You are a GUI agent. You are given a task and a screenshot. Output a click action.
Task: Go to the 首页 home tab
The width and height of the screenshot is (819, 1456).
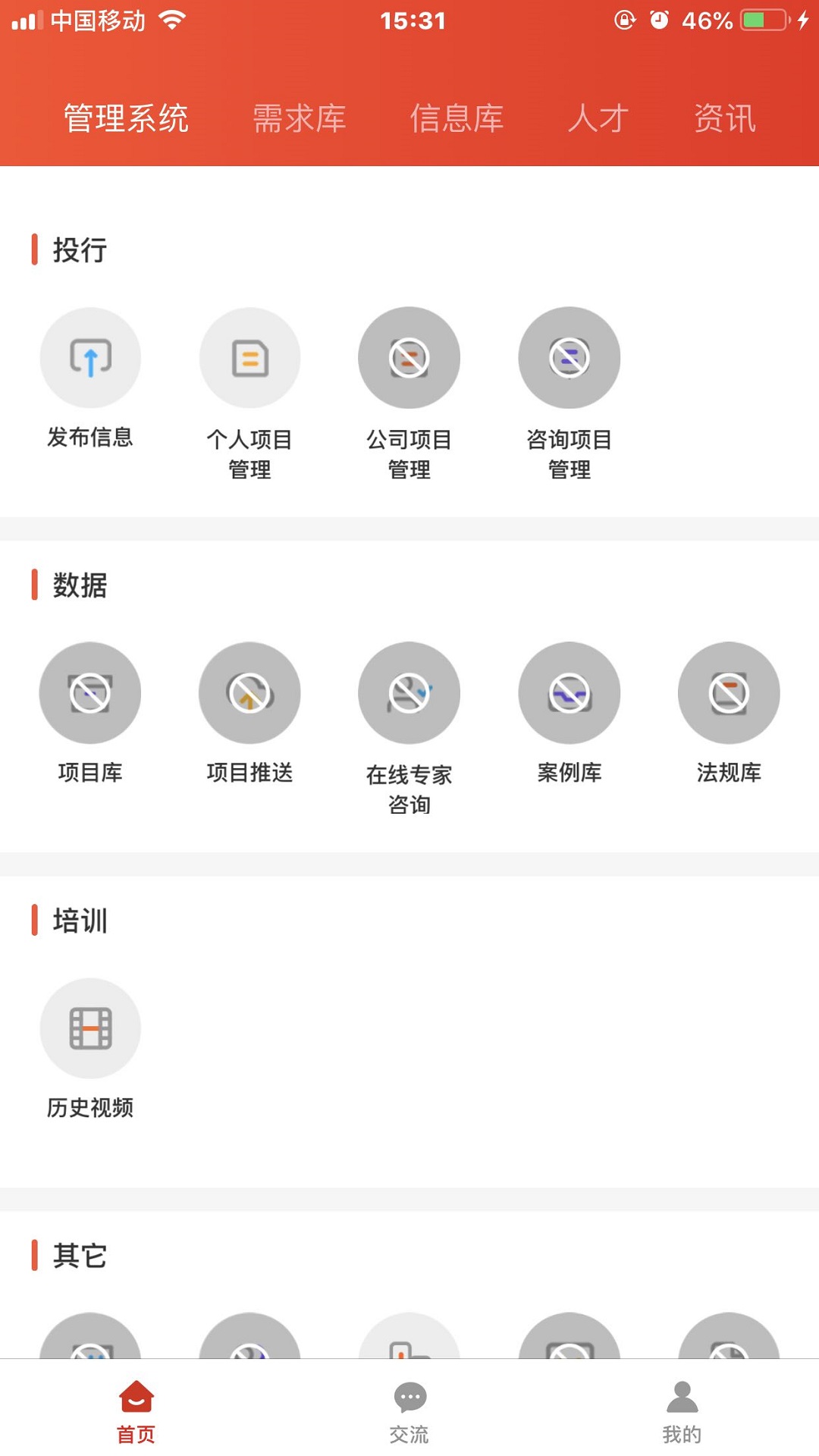[136, 1410]
